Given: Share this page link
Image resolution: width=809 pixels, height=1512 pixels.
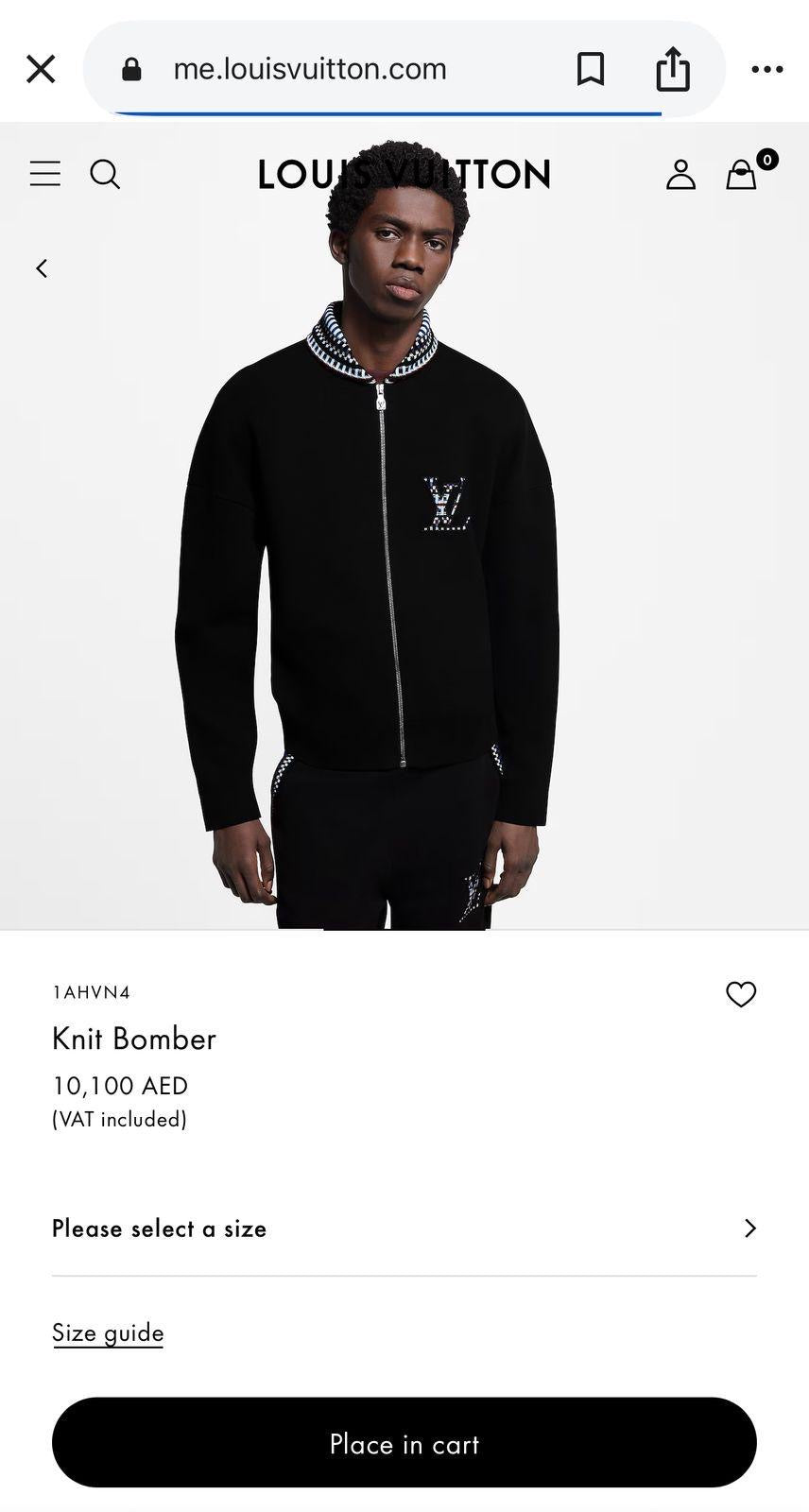Looking at the screenshot, I should tap(673, 69).
